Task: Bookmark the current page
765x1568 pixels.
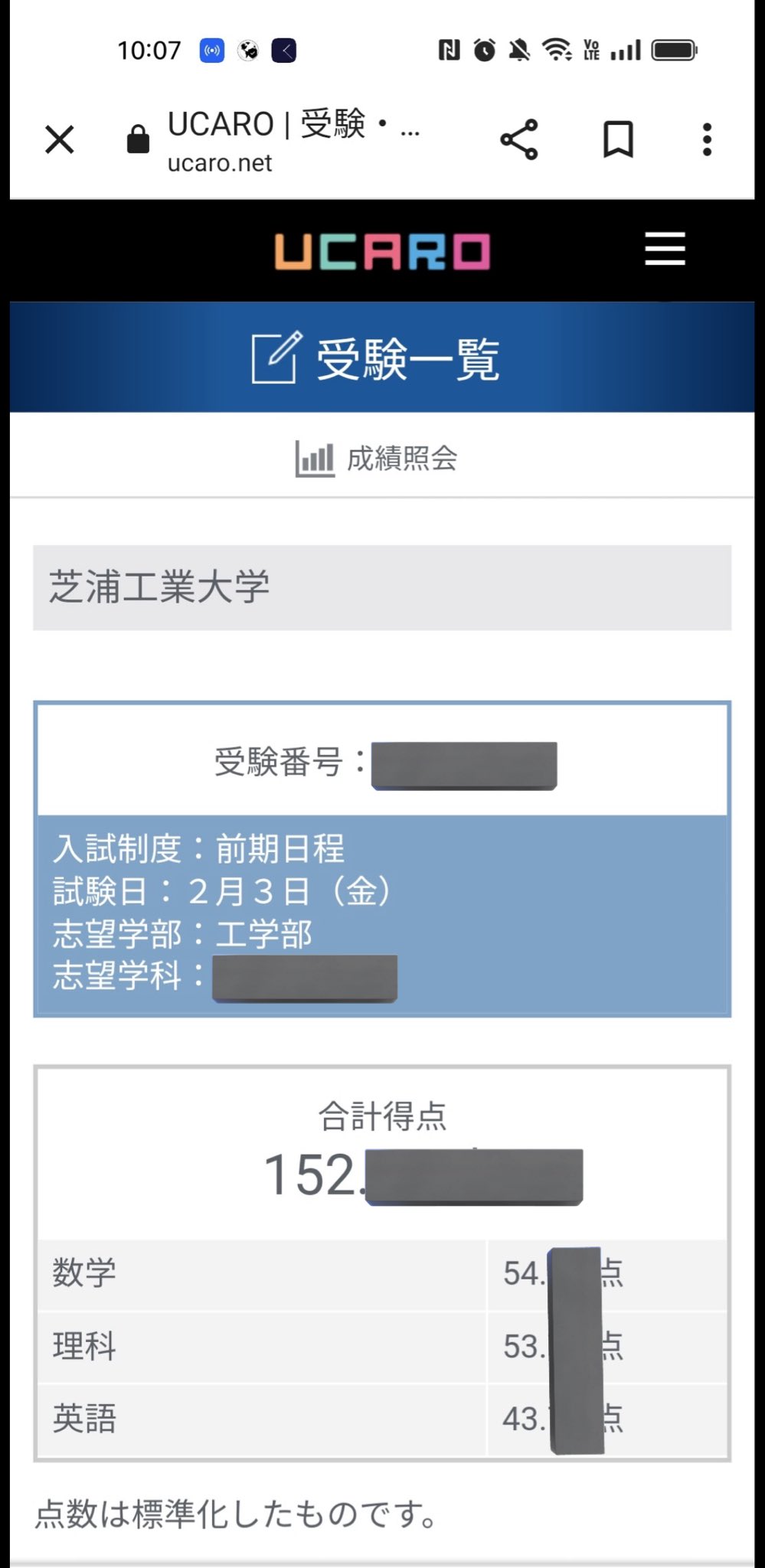Action: [618, 140]
